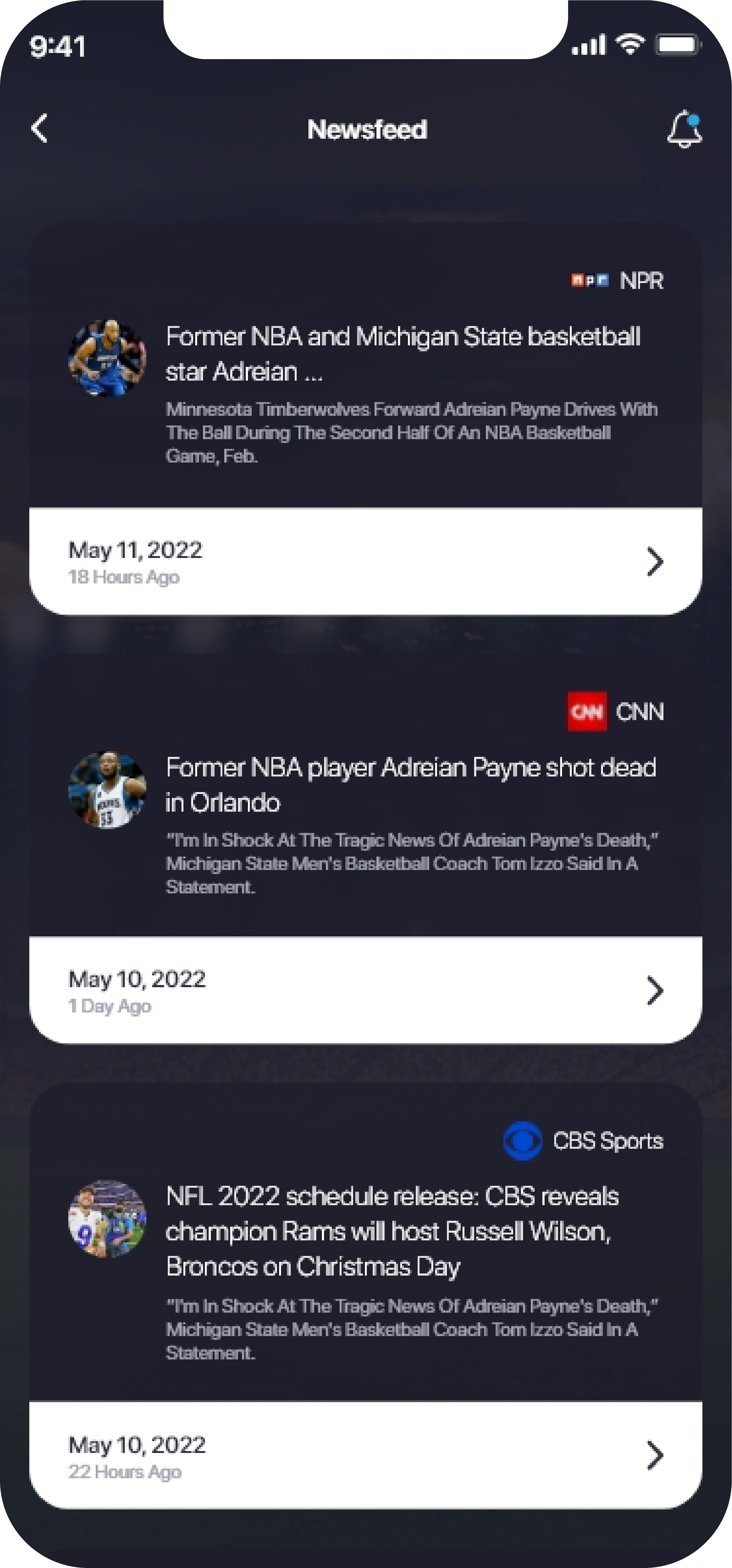Click the CNN source logo
Image resolution: width=732 pixels, height=1568 pixels.
(x=588, y=711)
